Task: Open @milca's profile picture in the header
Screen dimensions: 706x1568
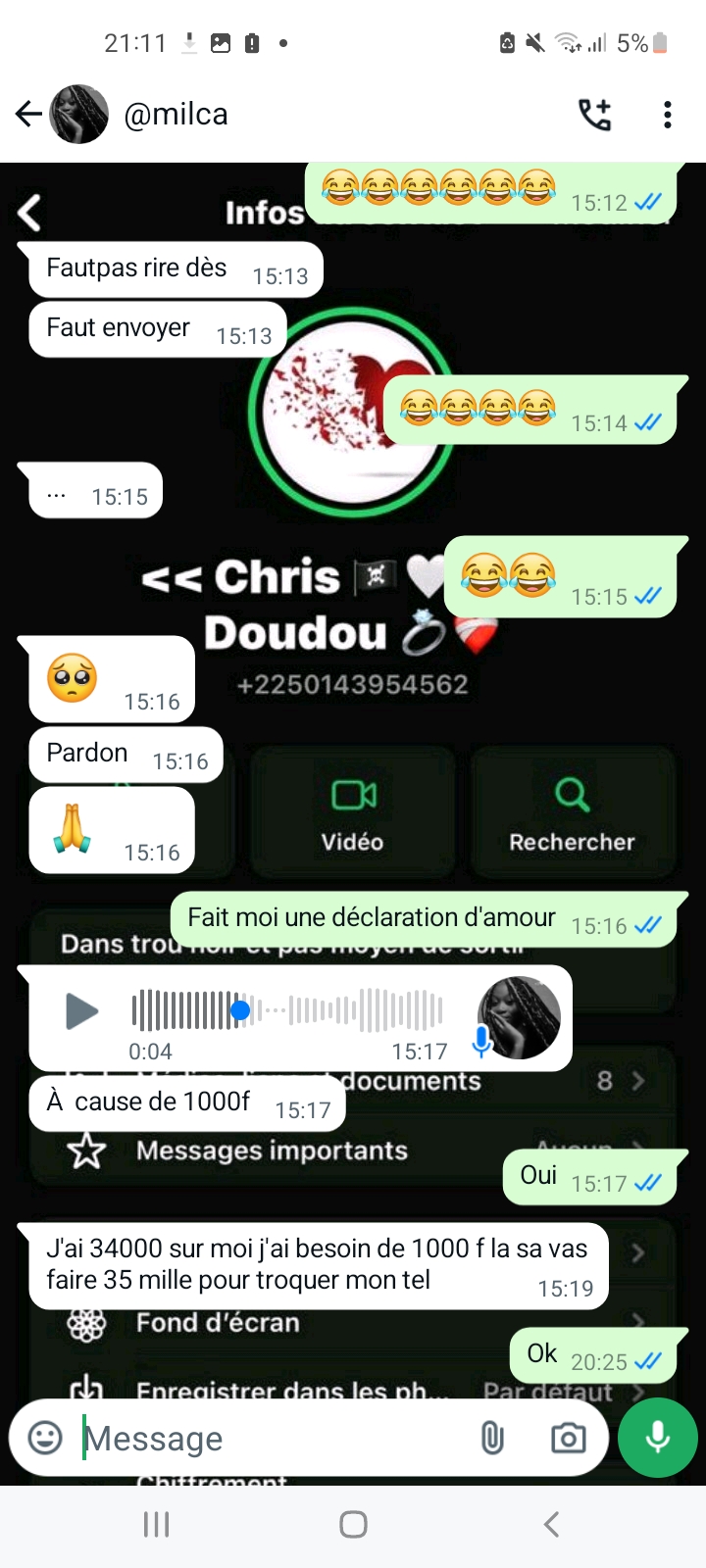Action: [x=78, y=115]
